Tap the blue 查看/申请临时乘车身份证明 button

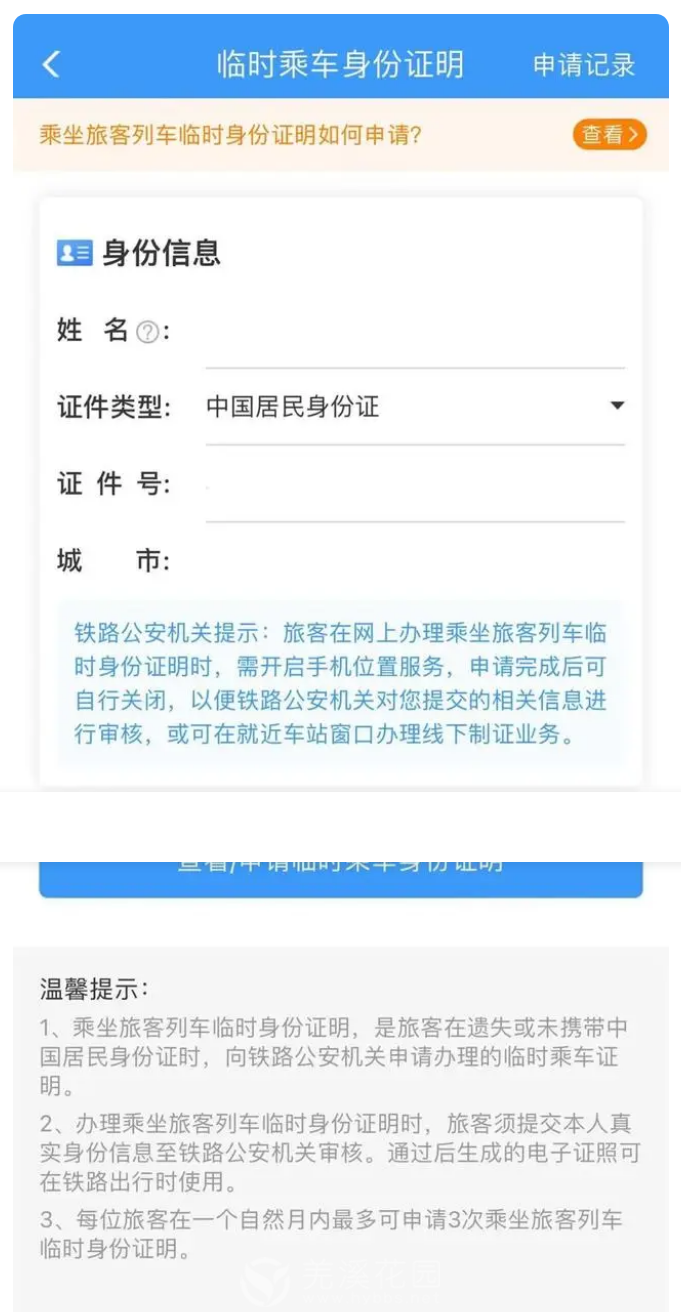tap(340, 873)
